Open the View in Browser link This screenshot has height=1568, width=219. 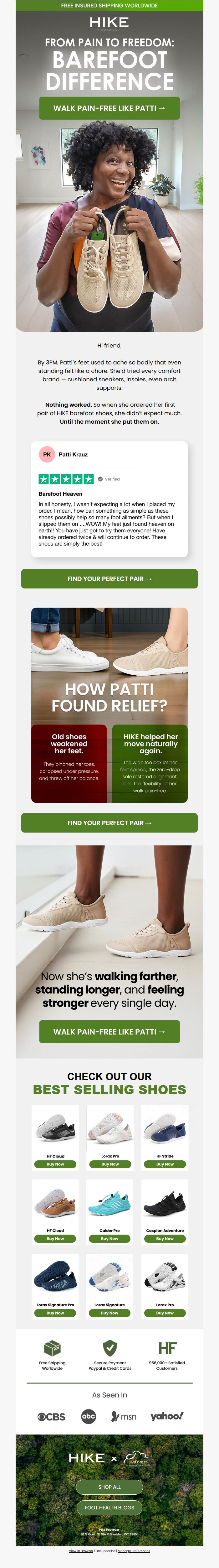(81, 1550)
